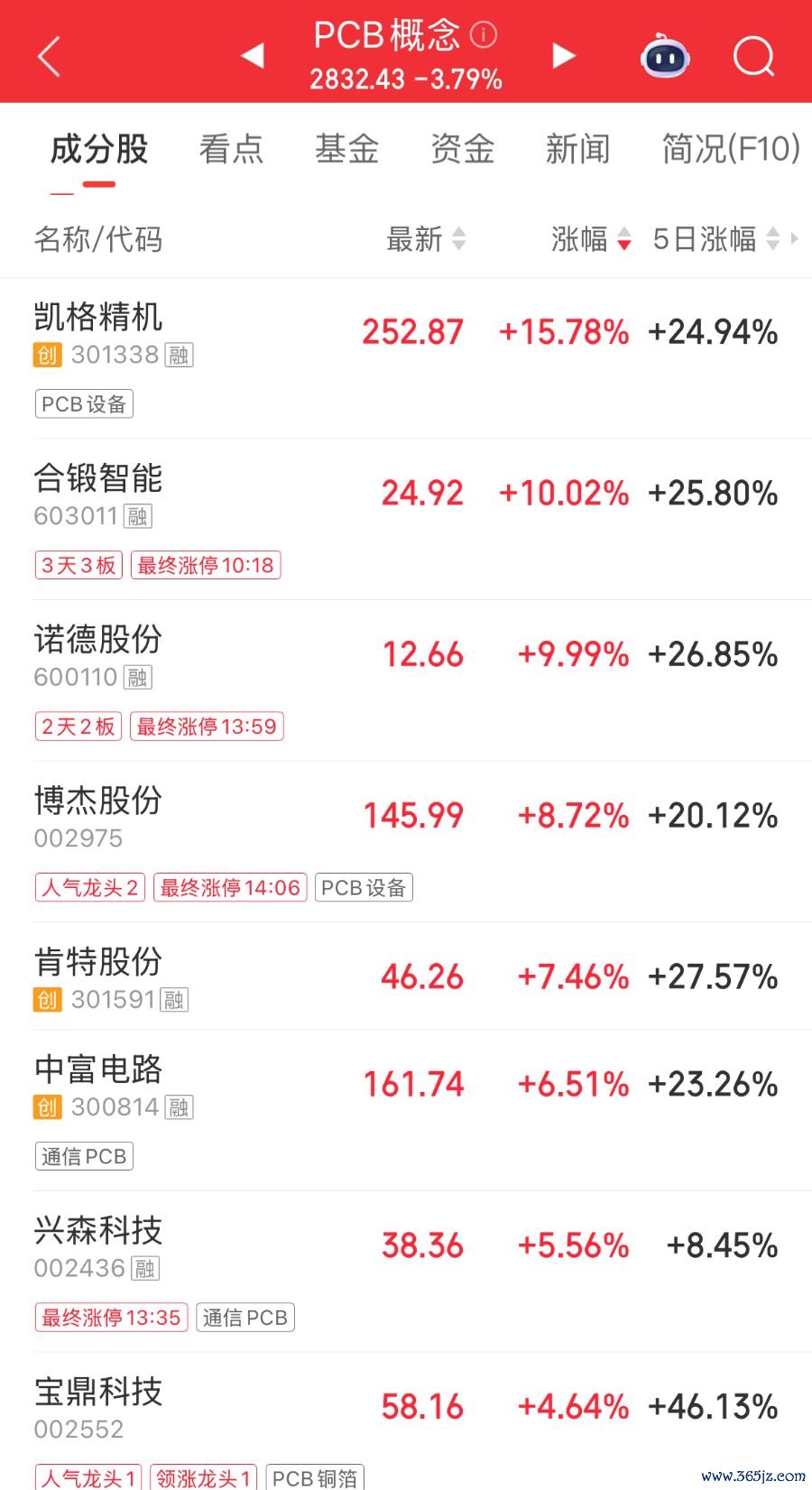Open the 简况(F10) tab

731,149
